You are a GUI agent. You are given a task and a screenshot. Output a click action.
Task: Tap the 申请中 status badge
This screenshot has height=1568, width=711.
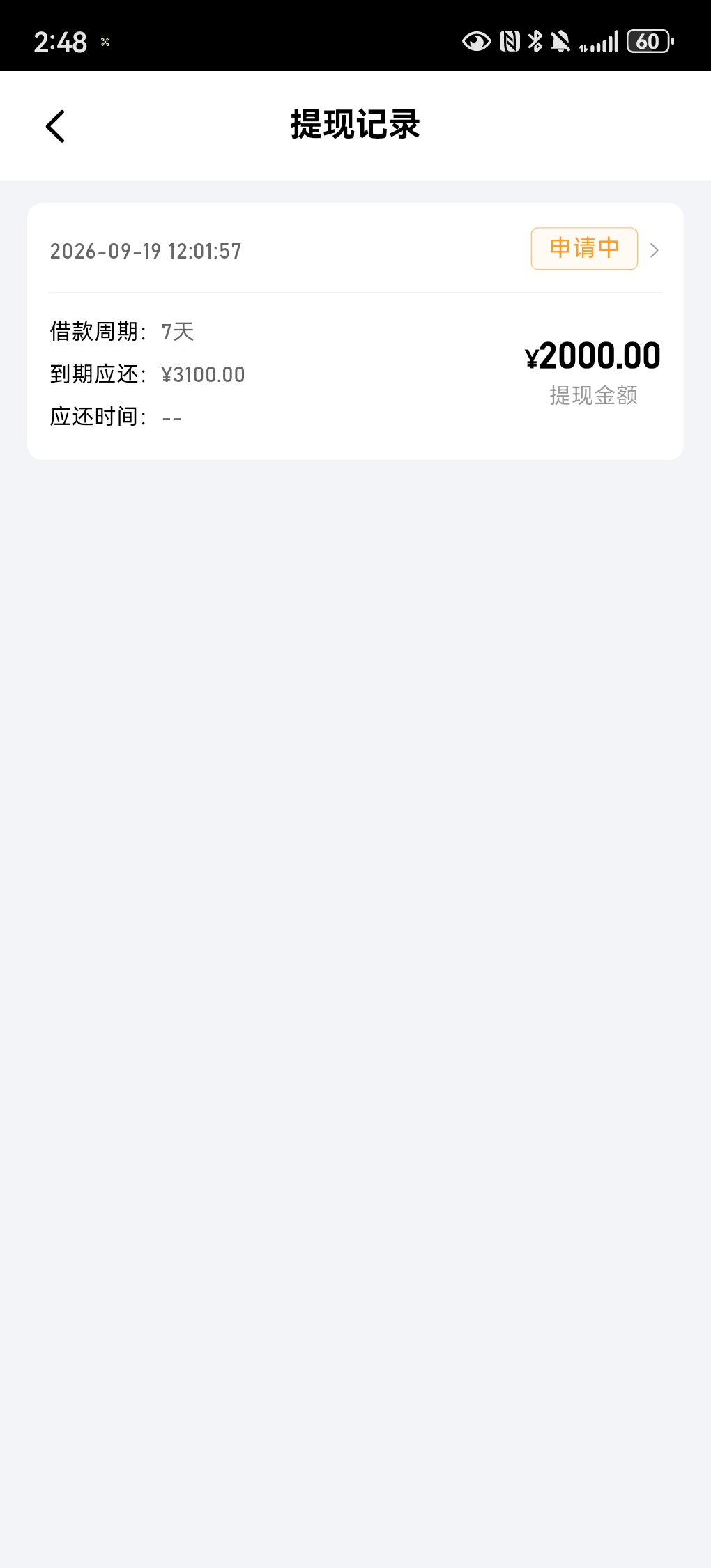(x=584, y=248)
